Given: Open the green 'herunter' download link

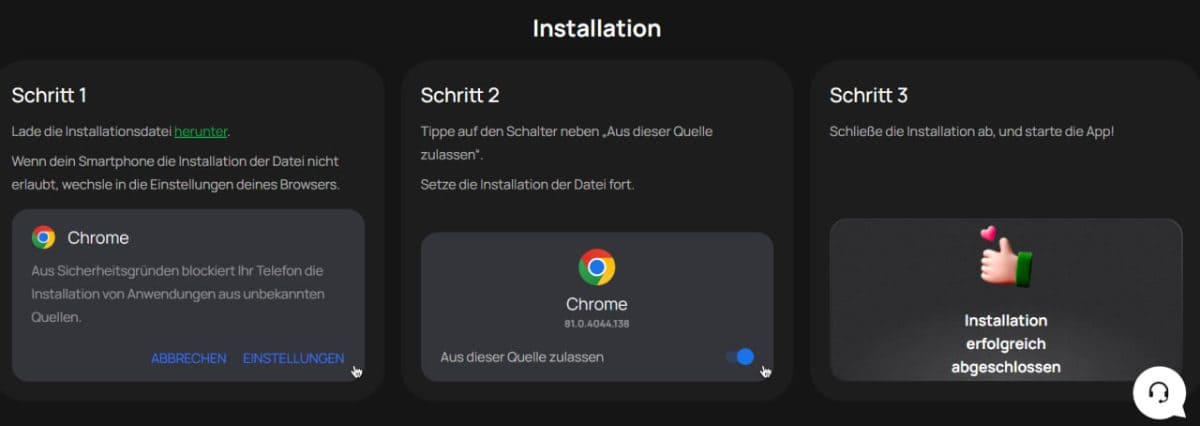Looking at the screenshot, I should click(x=201, y=131).
